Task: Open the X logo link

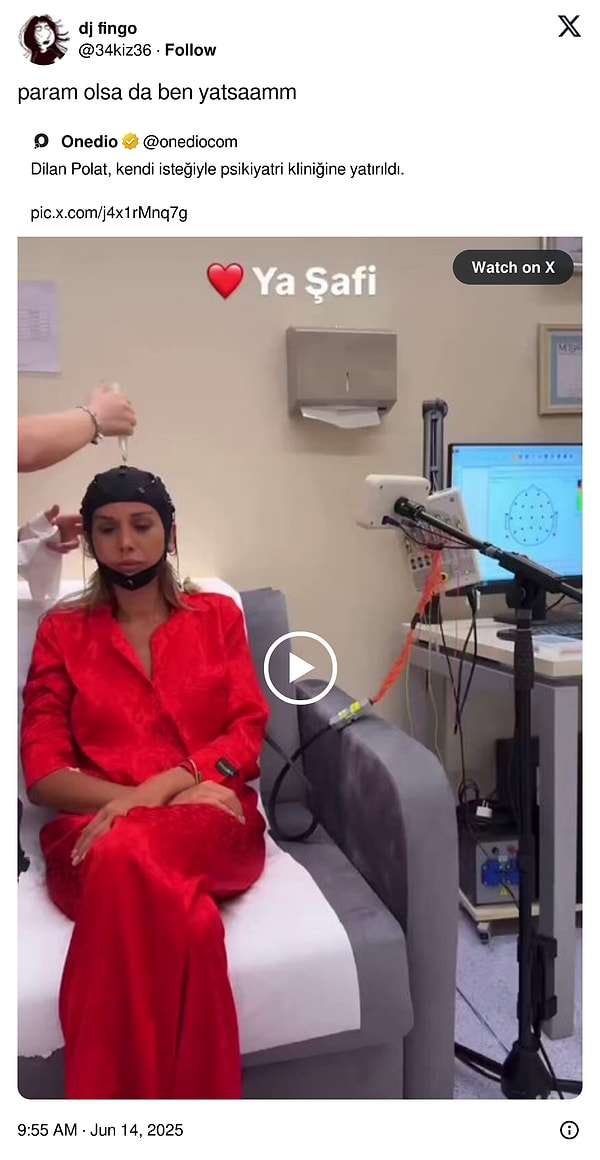Action: click(x=569, y=27)
